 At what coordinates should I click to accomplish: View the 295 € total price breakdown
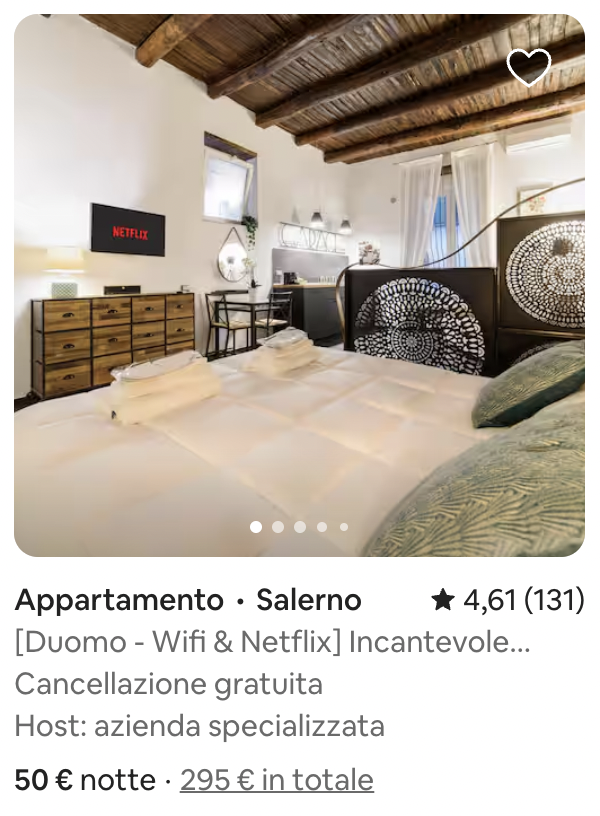(277, 780)
